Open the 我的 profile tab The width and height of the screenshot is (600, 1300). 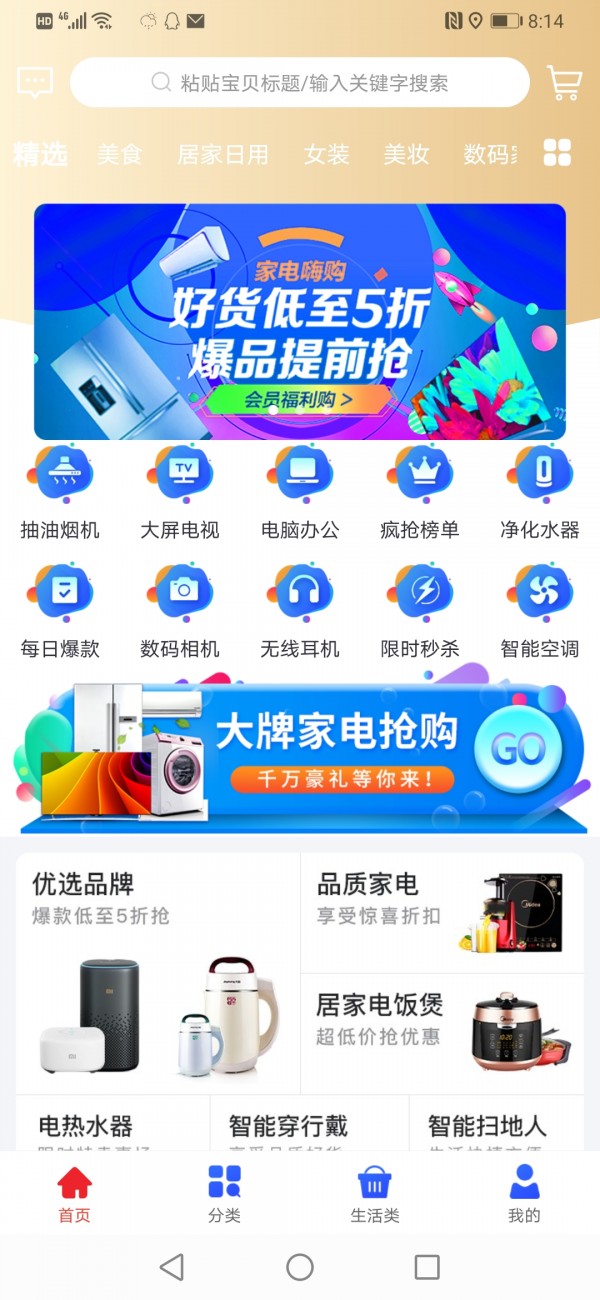tap(524, 1194)
